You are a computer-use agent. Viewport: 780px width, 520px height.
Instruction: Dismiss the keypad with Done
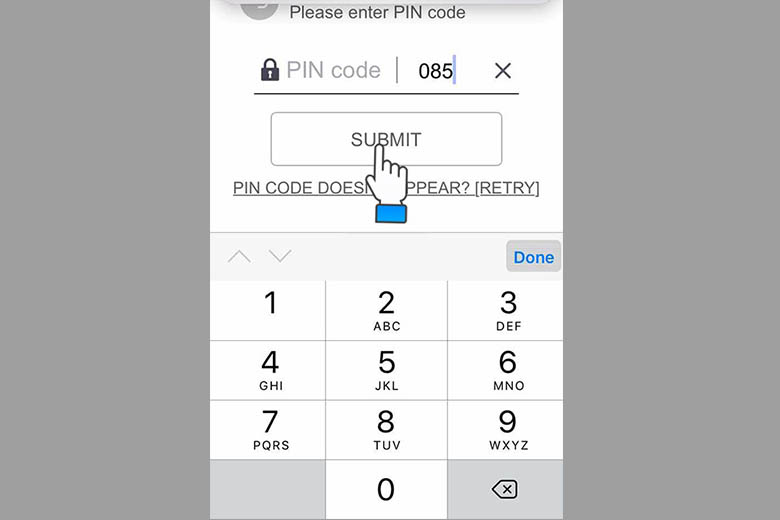[x=533, y=257]
